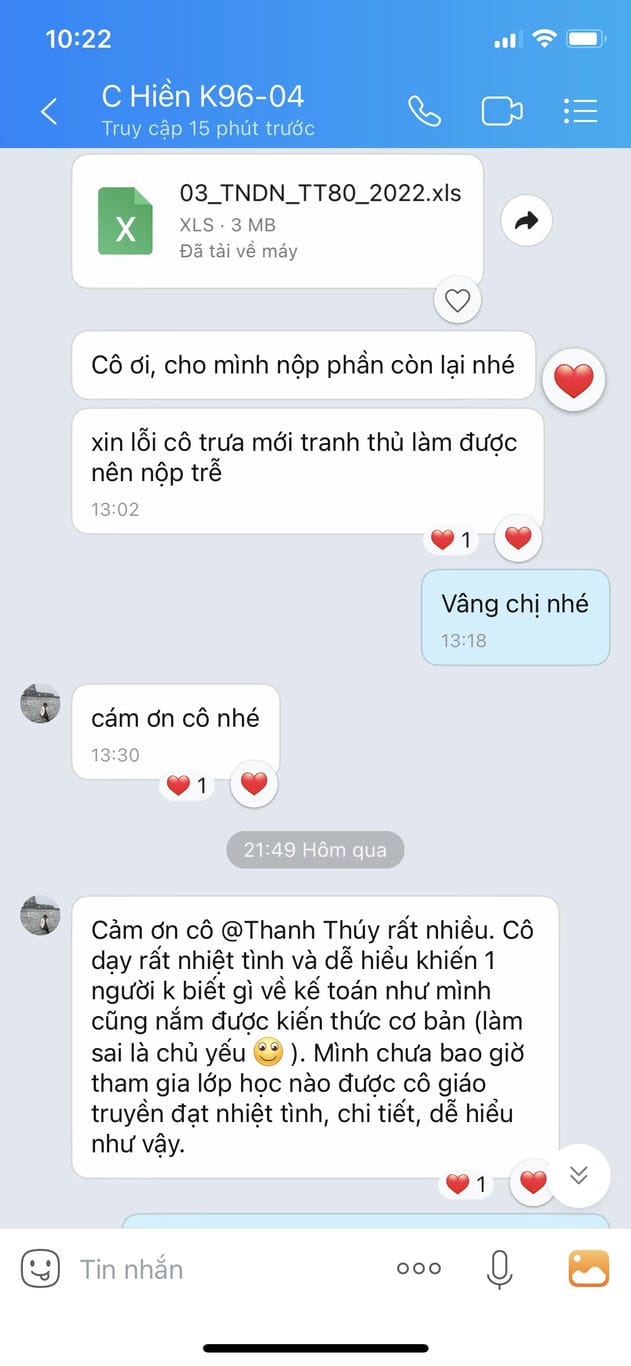Open the 03_TNDN_TT80_2022.xls file
This screenshot has width=631, height=1366.
point(277,221)
